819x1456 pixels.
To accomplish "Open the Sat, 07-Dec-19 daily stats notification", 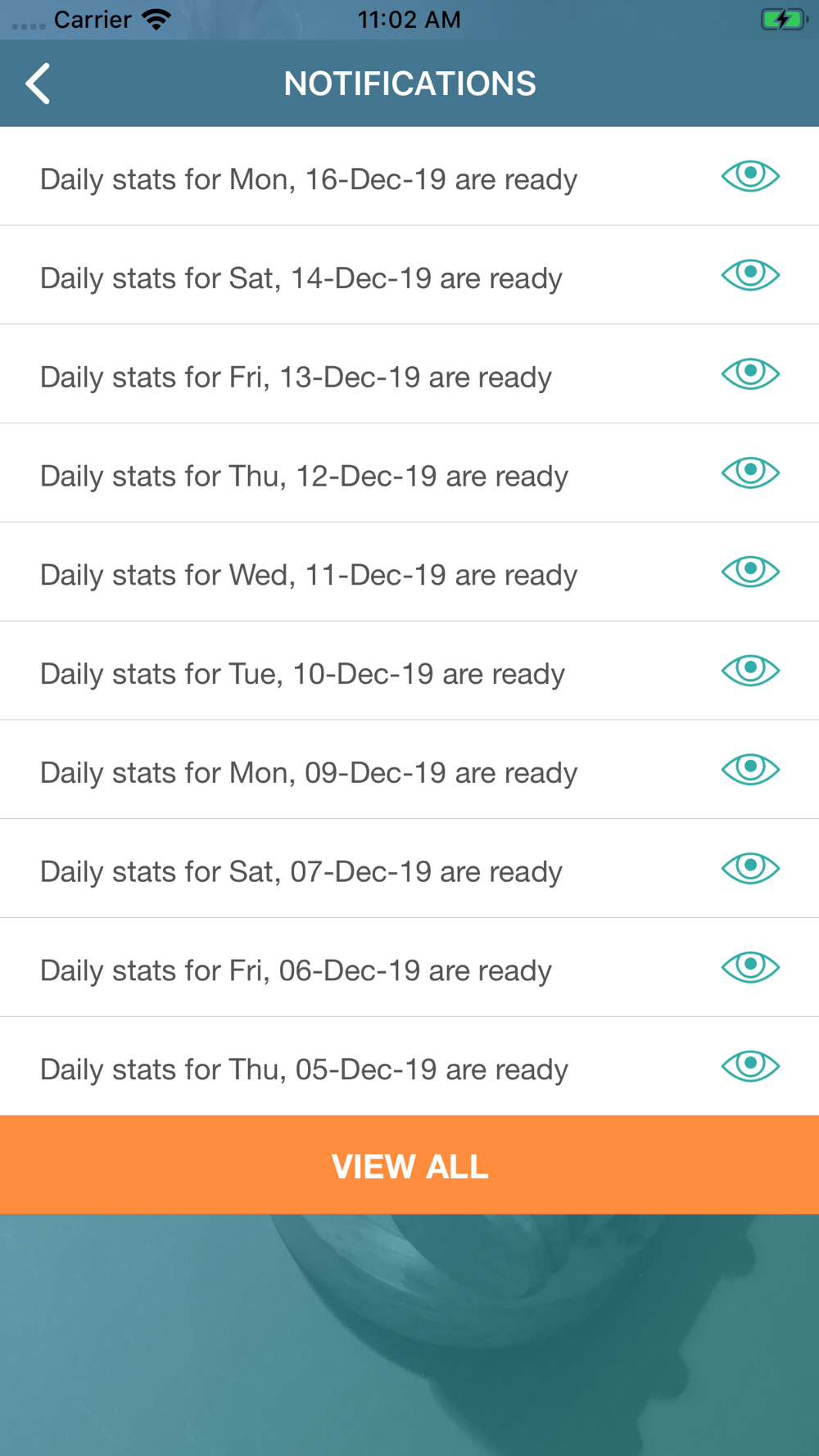I will 409,868.
